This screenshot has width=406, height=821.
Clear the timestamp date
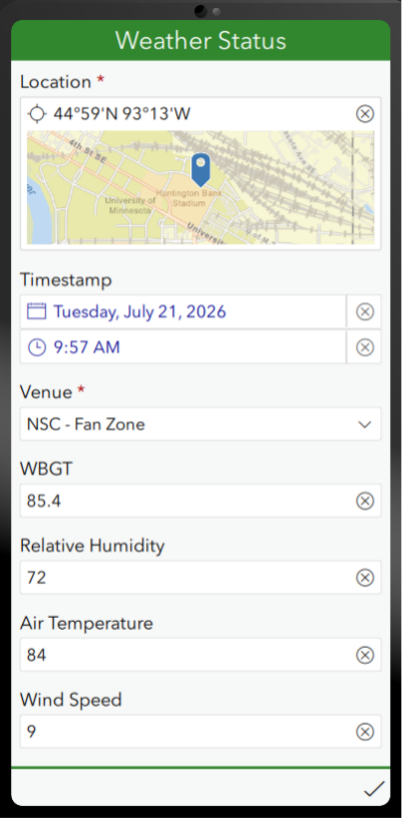[x=365, y=312]
